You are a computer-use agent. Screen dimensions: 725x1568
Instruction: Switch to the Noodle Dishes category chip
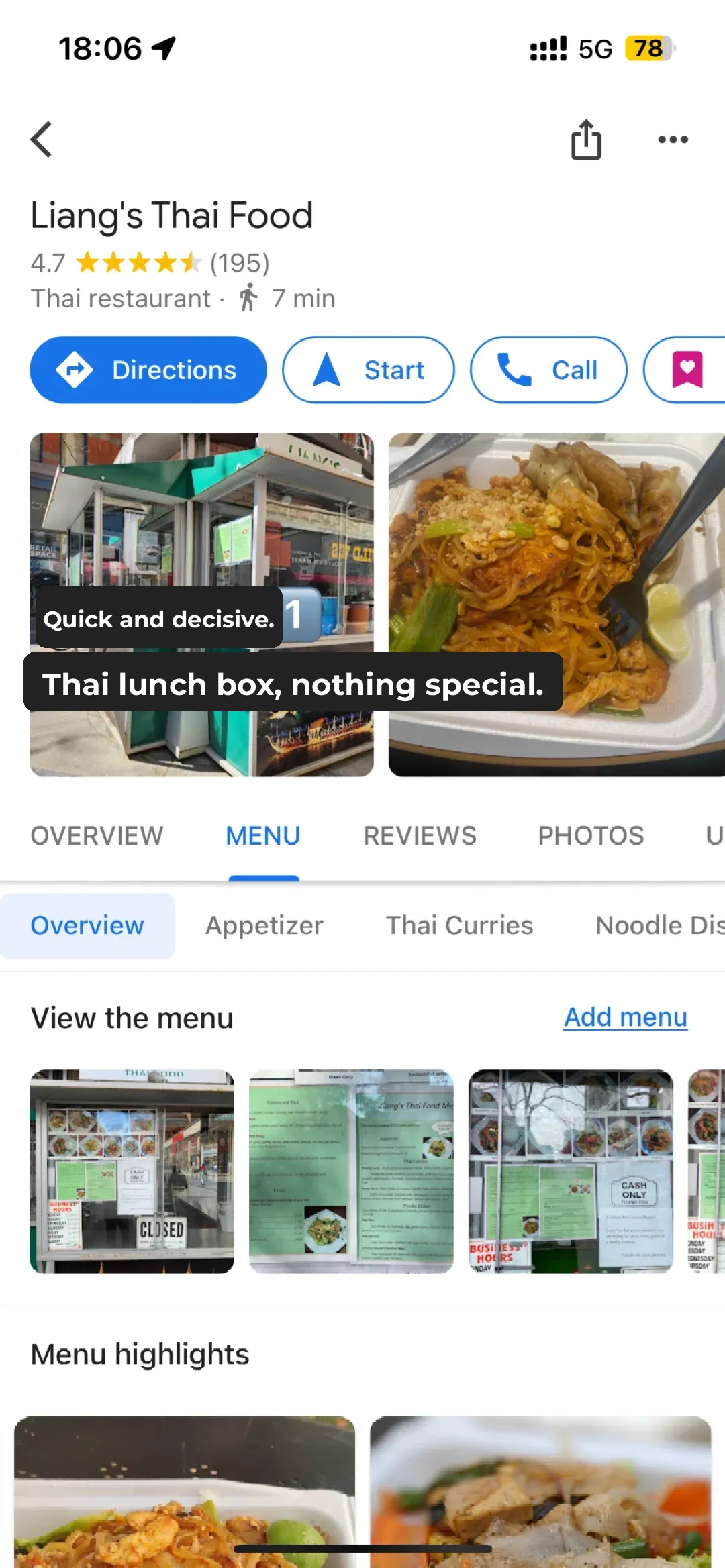coord(656,925)
